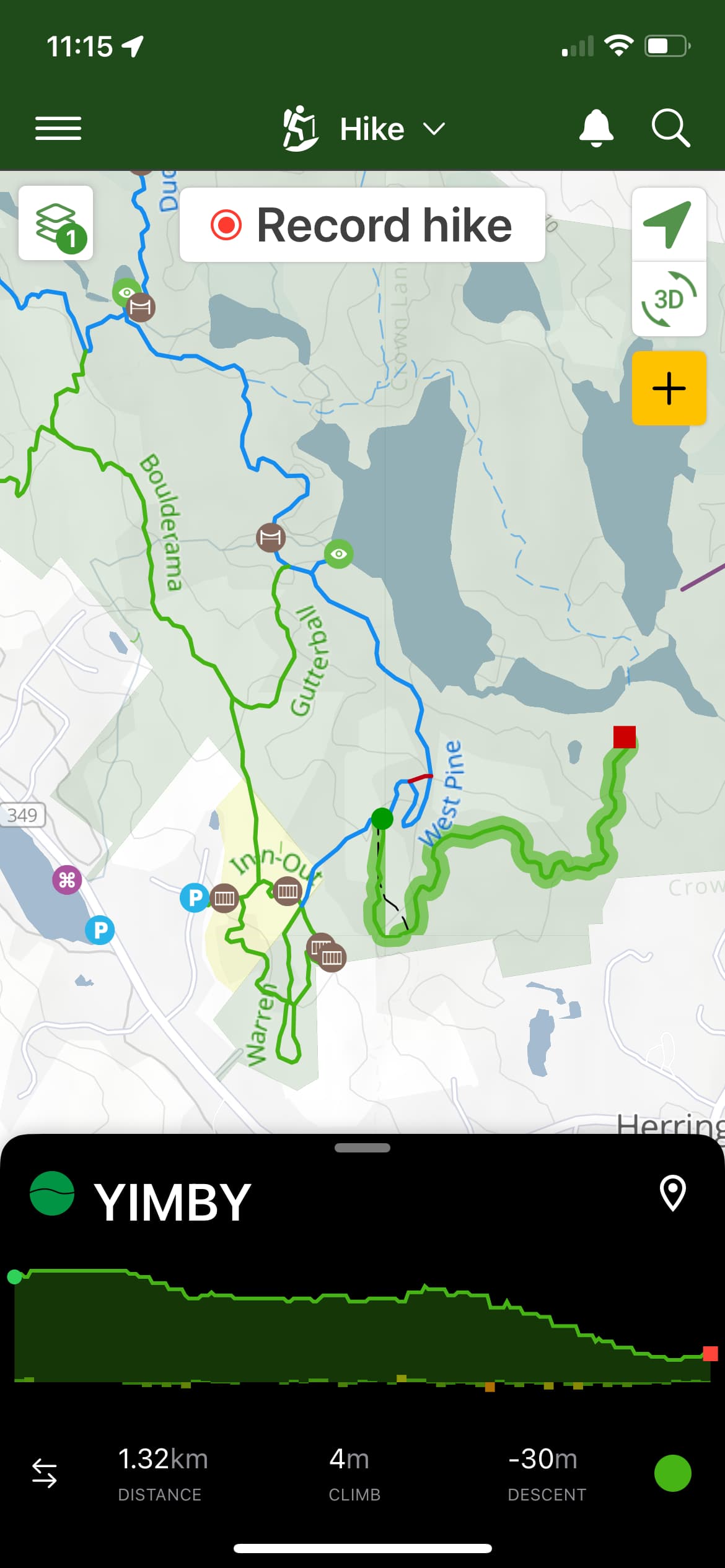Switch map to 3D view
Image resolution: width=725 pixels, height=1568 pixels.
tap(669, 299)
